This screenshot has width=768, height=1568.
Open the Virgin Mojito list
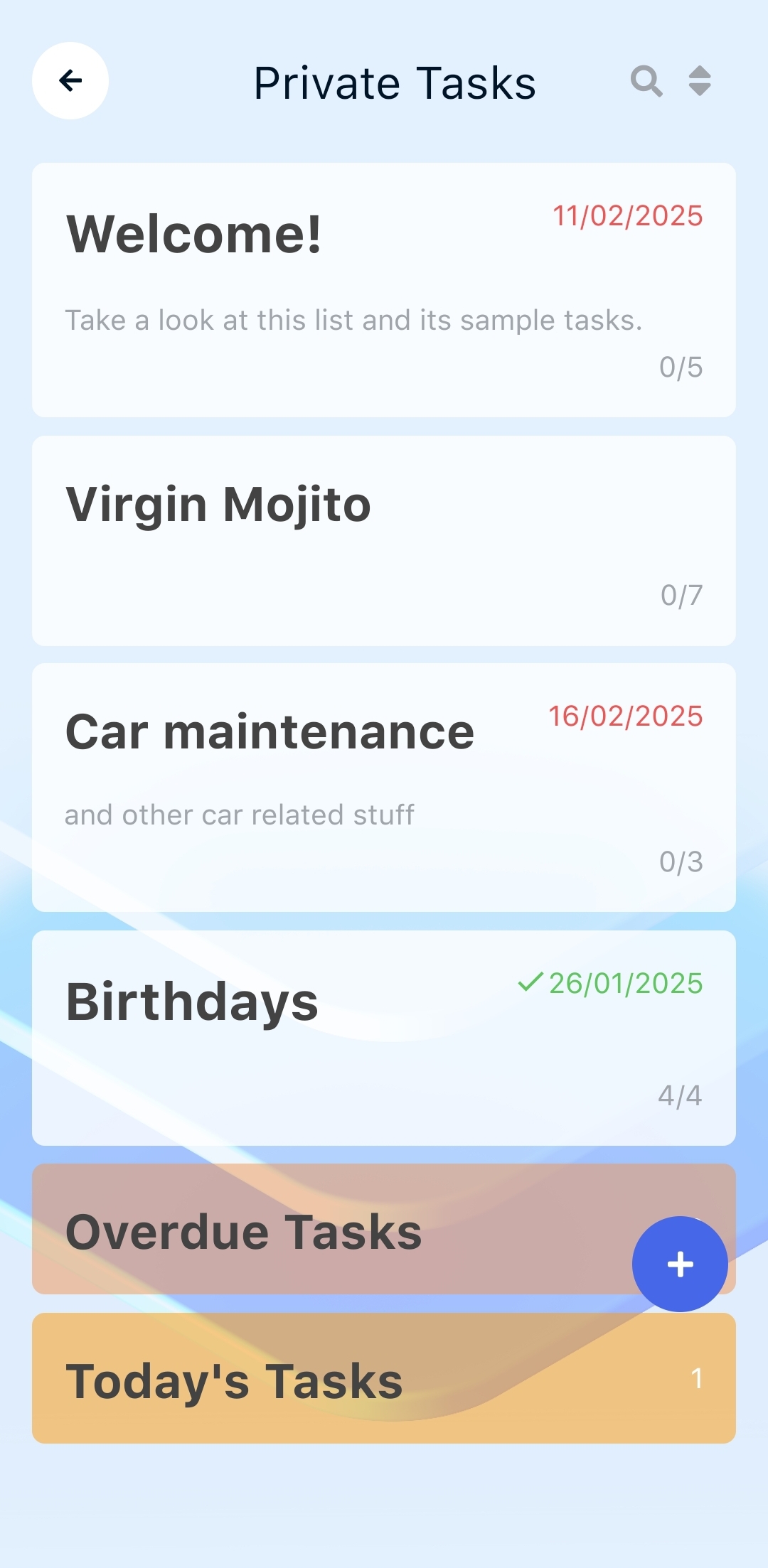coord(384,540)
